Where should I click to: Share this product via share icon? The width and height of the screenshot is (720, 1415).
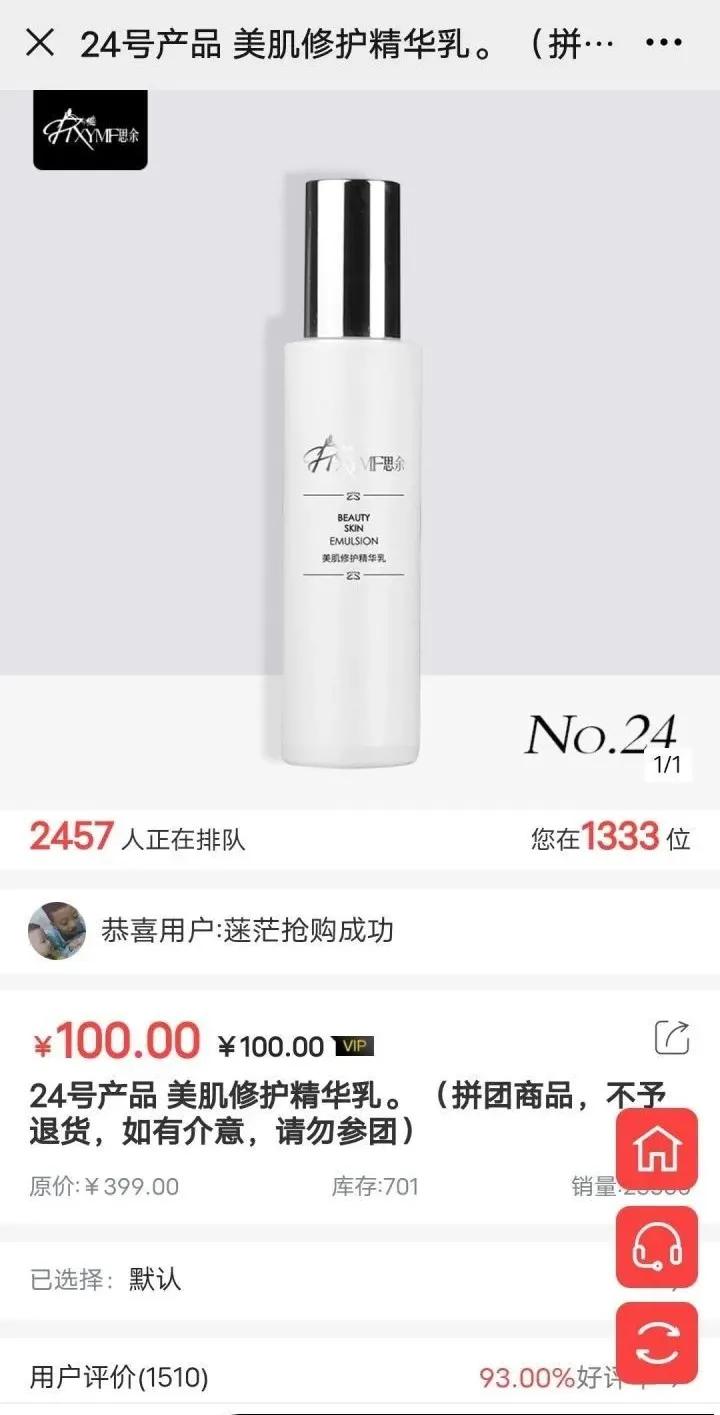click(671, 1038)
